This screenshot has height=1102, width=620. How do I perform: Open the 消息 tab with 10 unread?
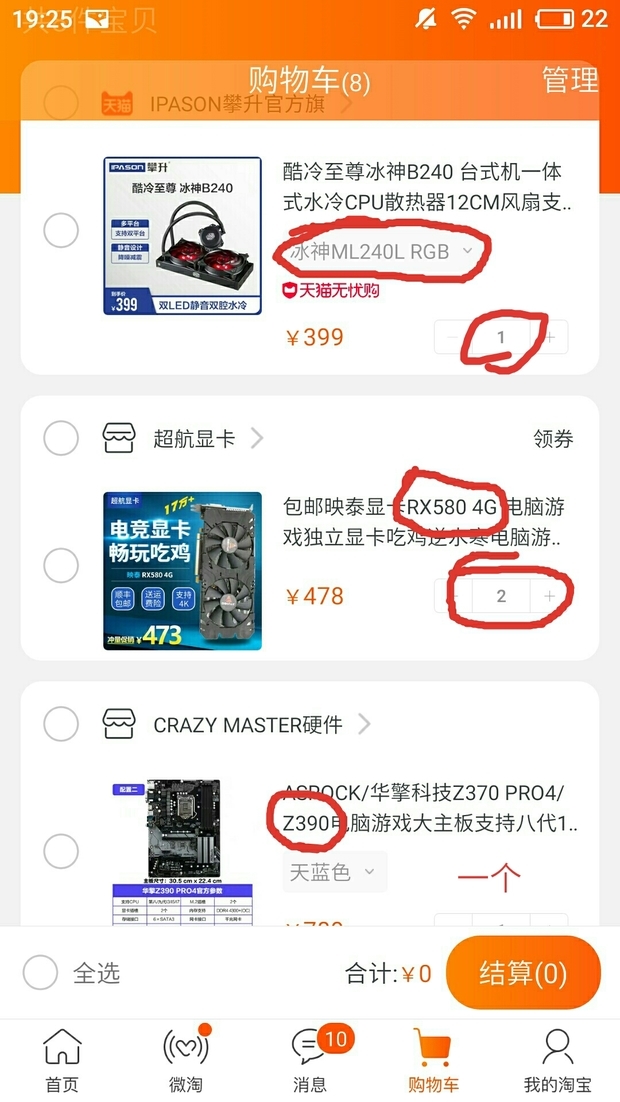310,1060
